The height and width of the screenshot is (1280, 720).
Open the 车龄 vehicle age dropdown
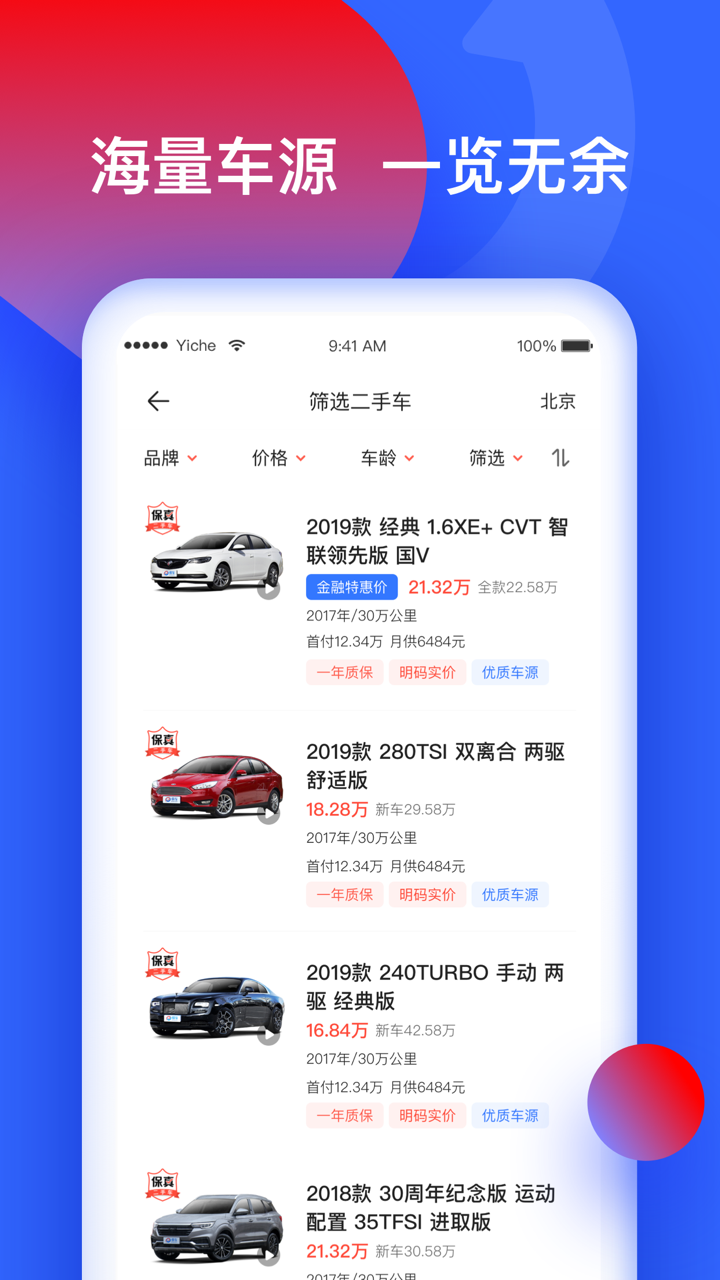pos(386,458)
